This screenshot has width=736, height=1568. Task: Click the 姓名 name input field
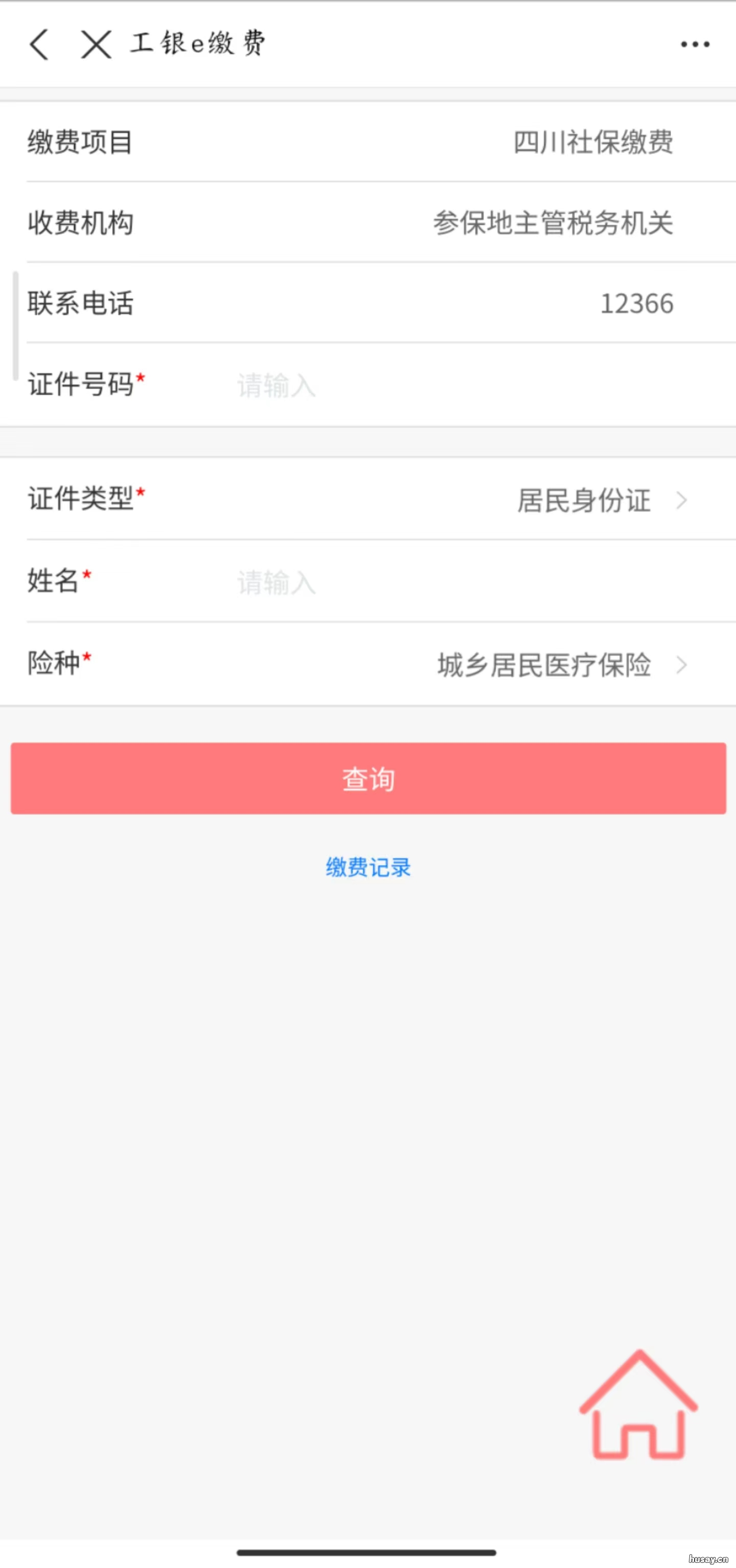tap(365, 583)
